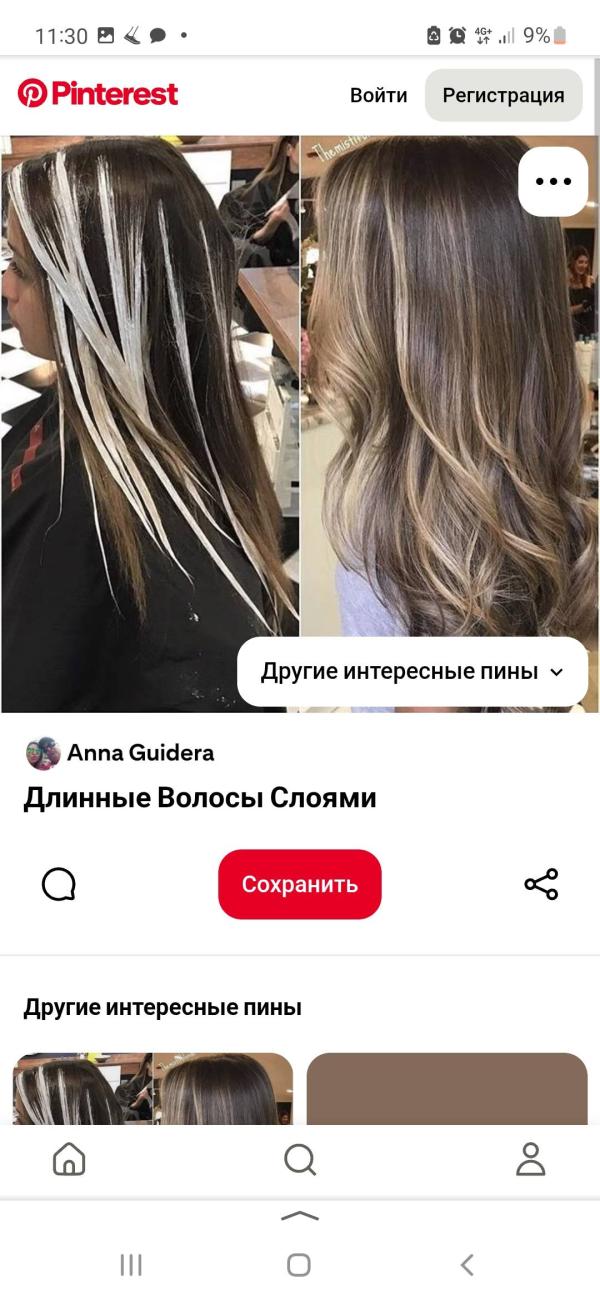
Task: Open the brown placeholder pin tile
Action: pyautogui.click(x=447, y=1089)
